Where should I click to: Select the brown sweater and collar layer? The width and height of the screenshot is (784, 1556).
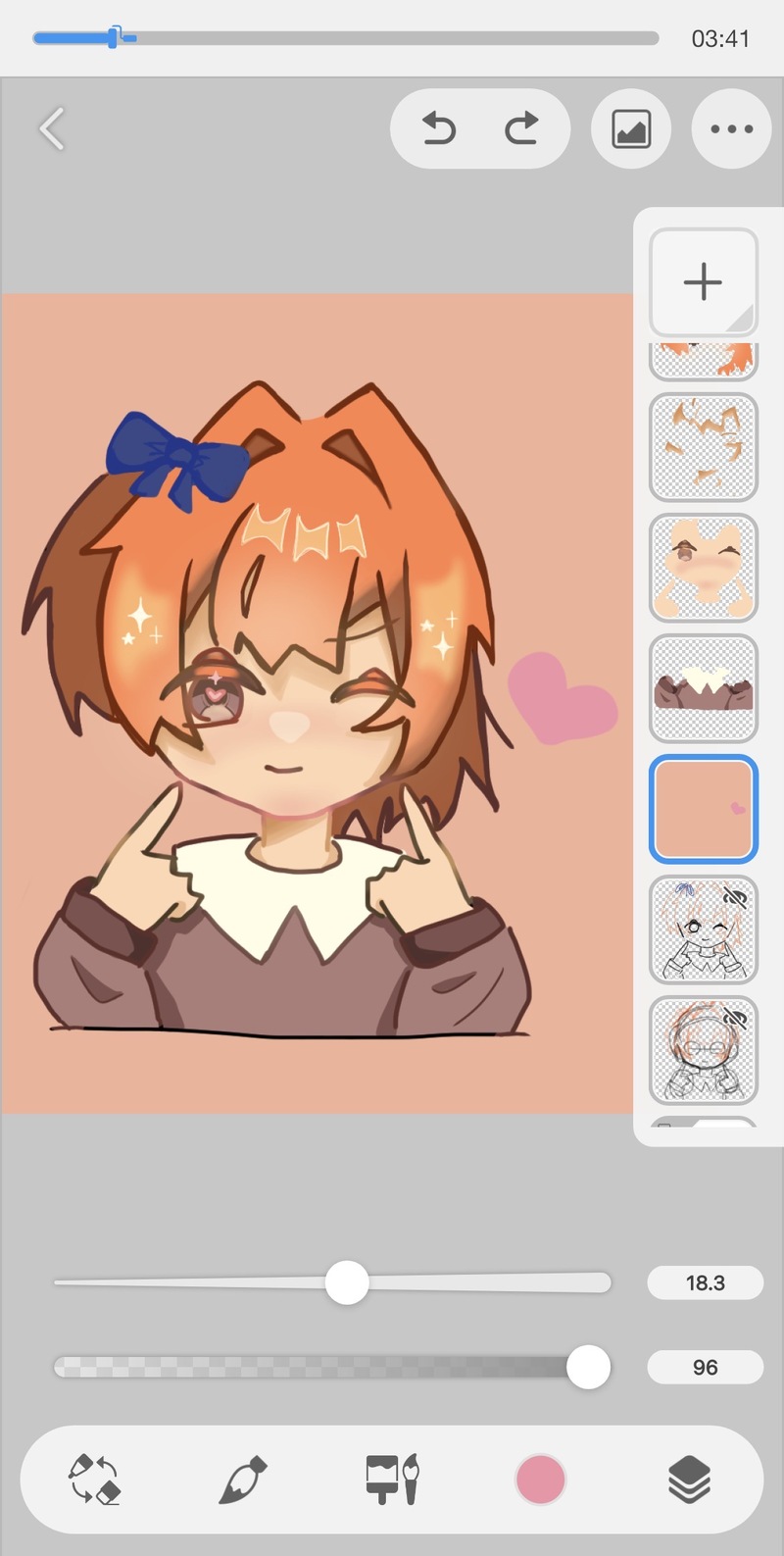coord(703,688)
